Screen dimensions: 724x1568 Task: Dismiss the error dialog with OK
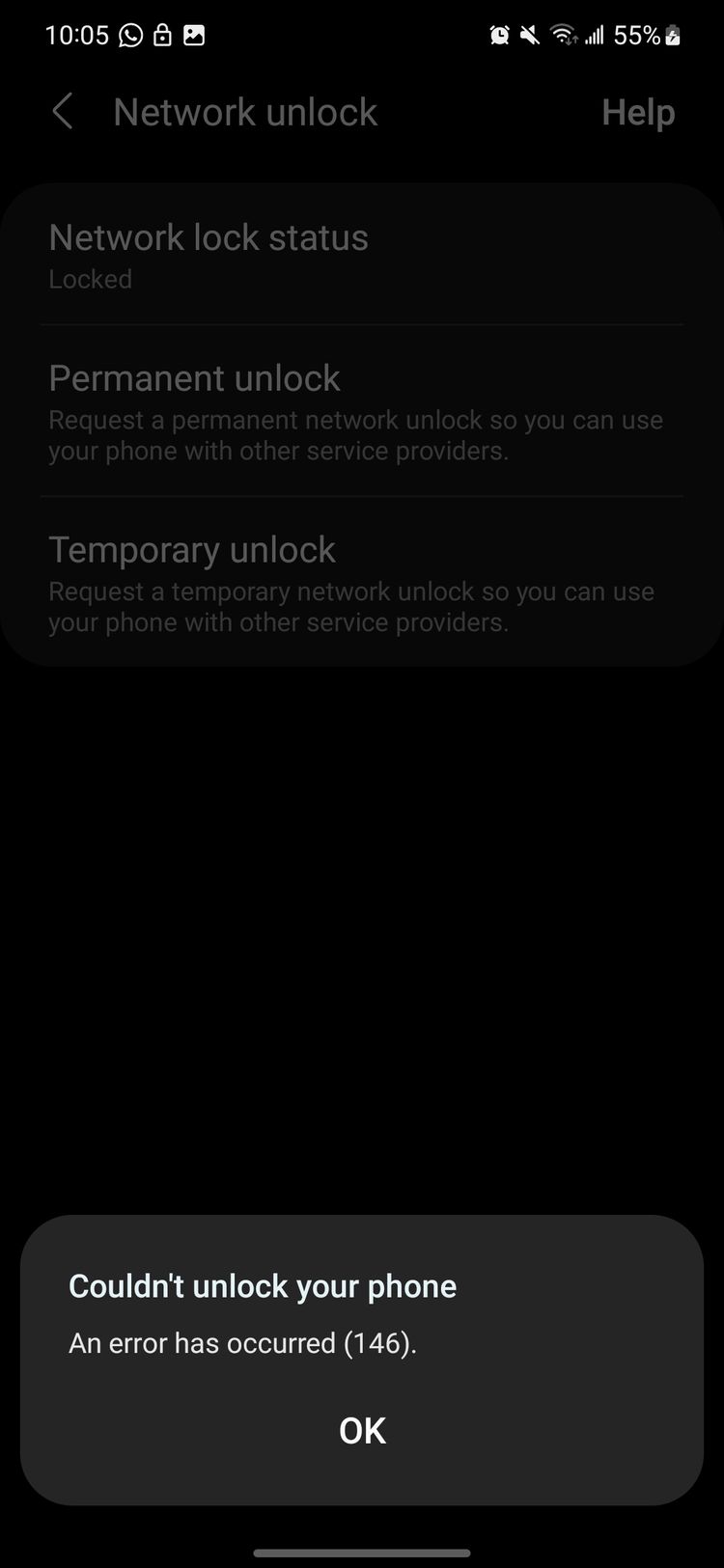pos(362,1430)
